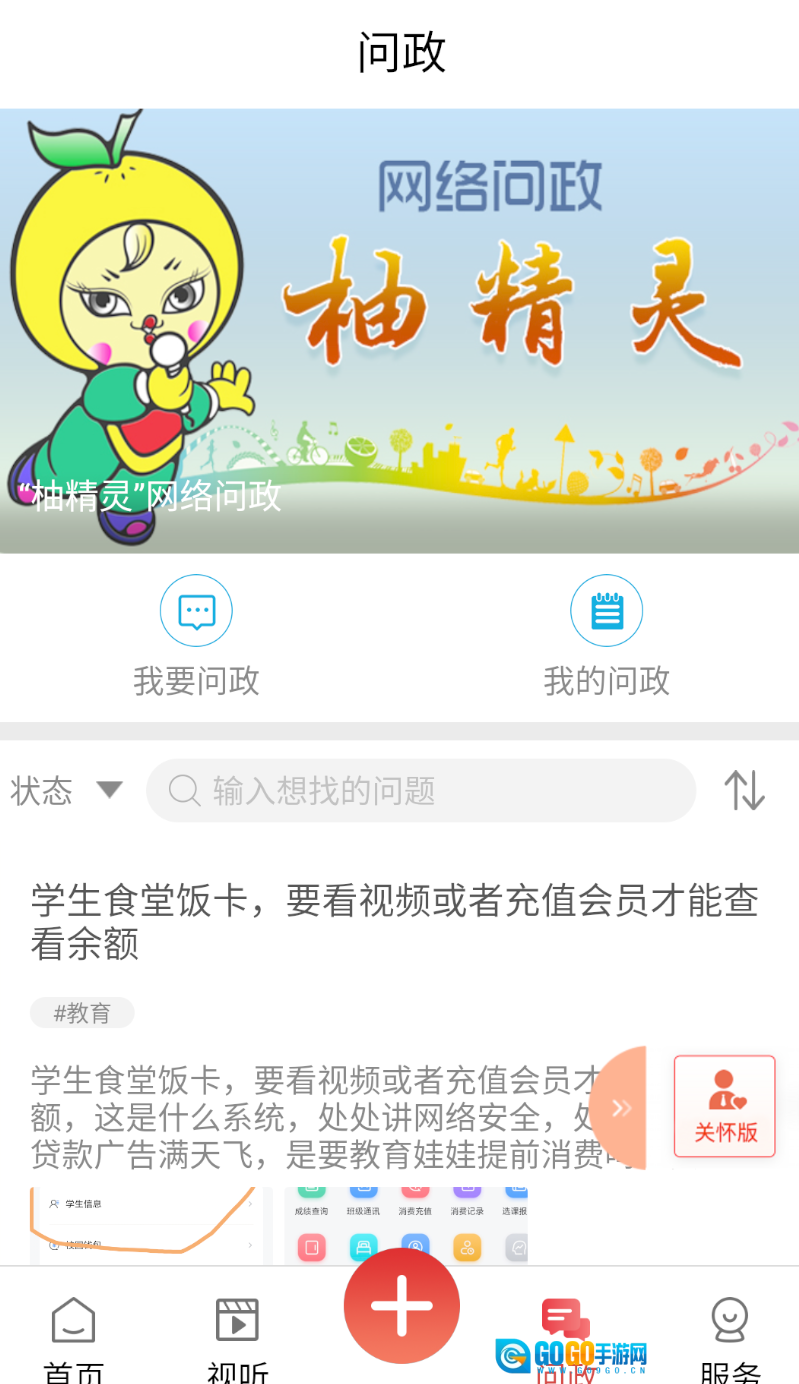
Task: Open the 柚精灵 网络问政 banner
Action: [x=400, y=330]
